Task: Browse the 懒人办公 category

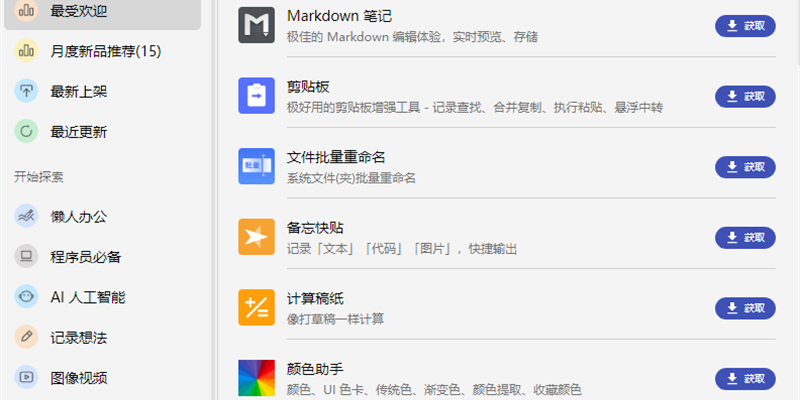Action: [79, 216]
